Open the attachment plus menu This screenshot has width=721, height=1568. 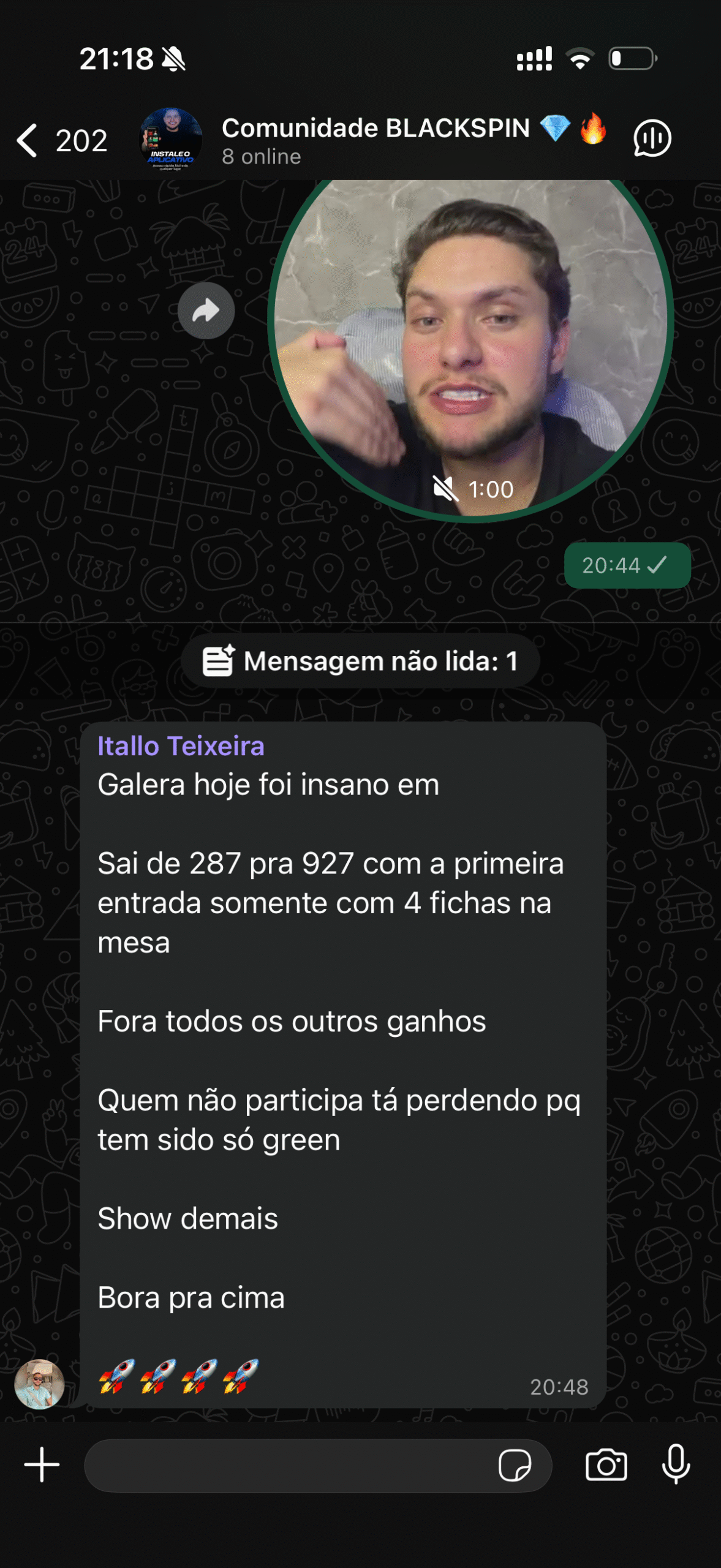tap(42, 1465)
